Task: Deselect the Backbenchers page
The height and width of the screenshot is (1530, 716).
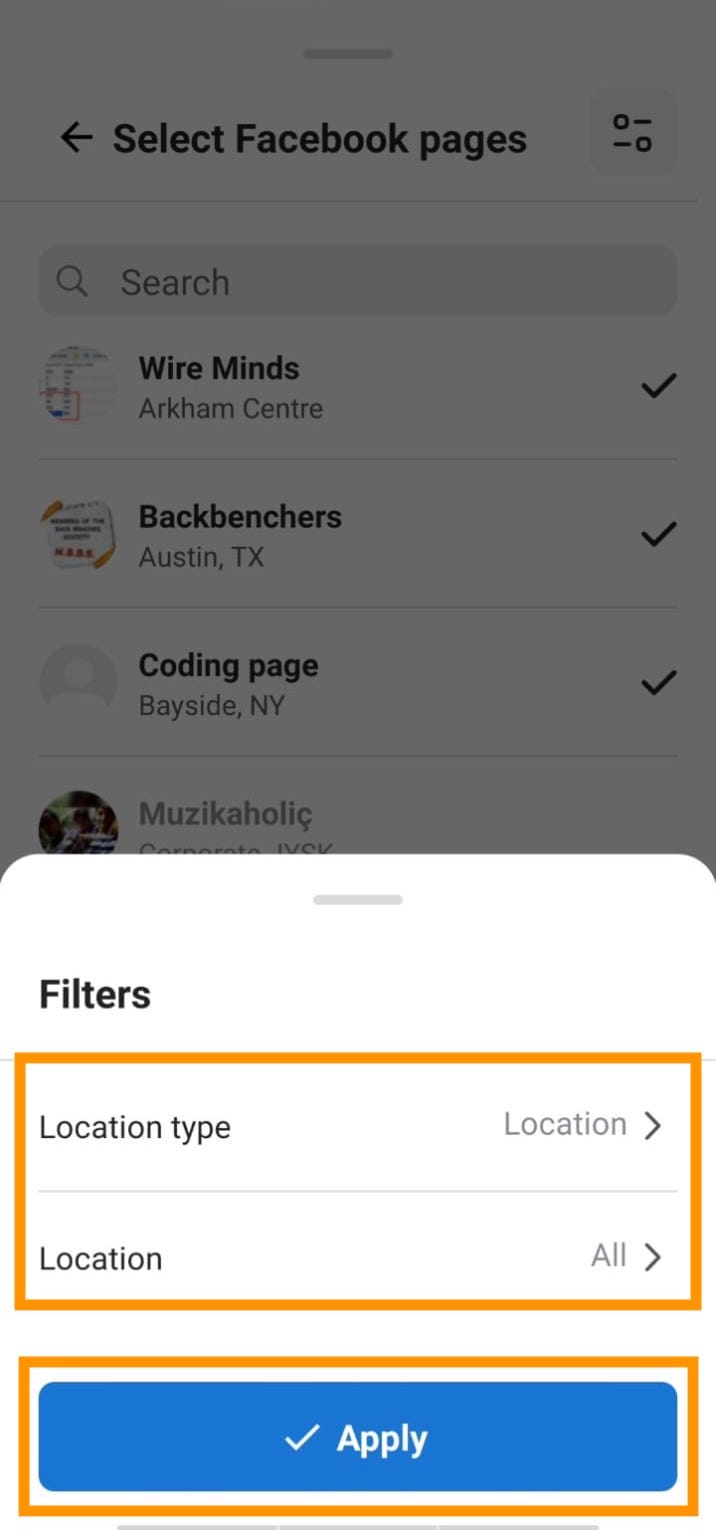Action: tap(358, 535)
